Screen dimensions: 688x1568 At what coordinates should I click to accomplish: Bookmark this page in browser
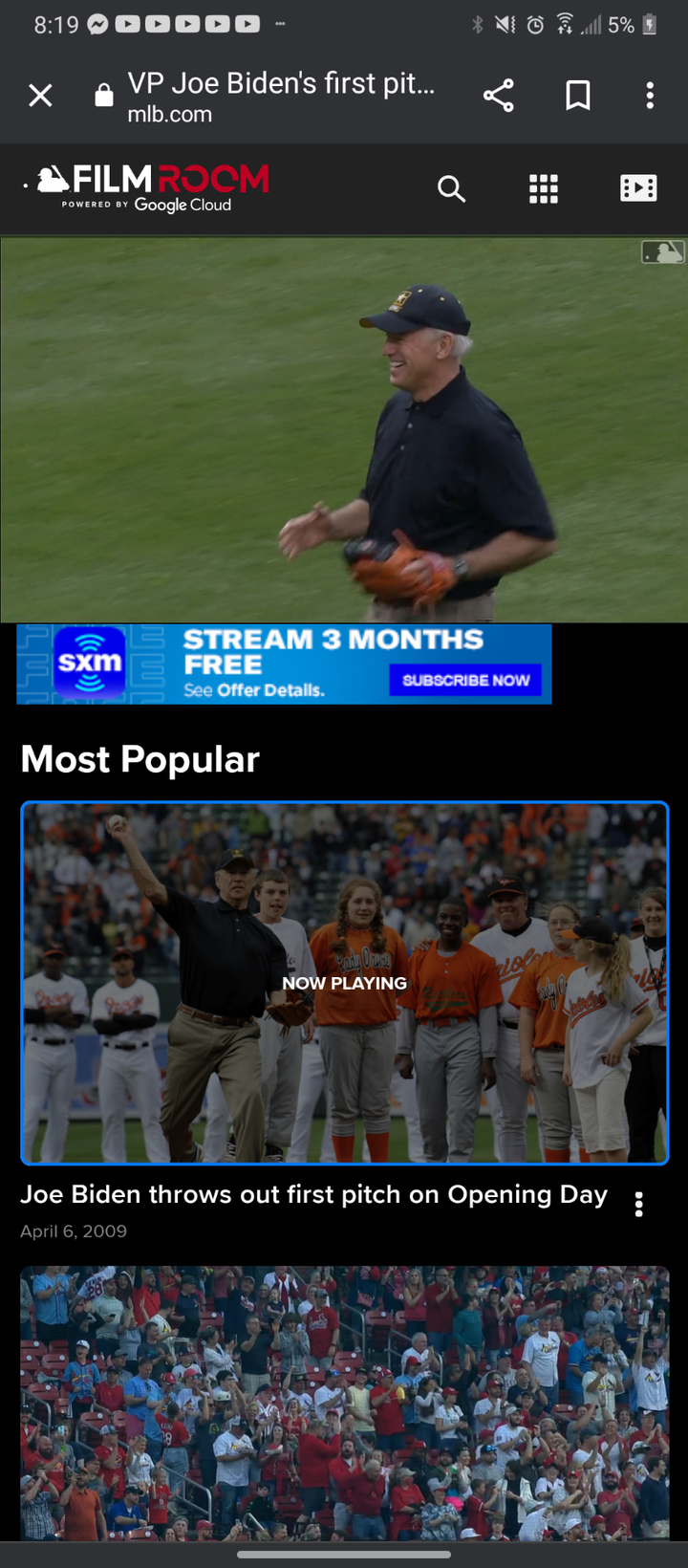tap(577, 96)
